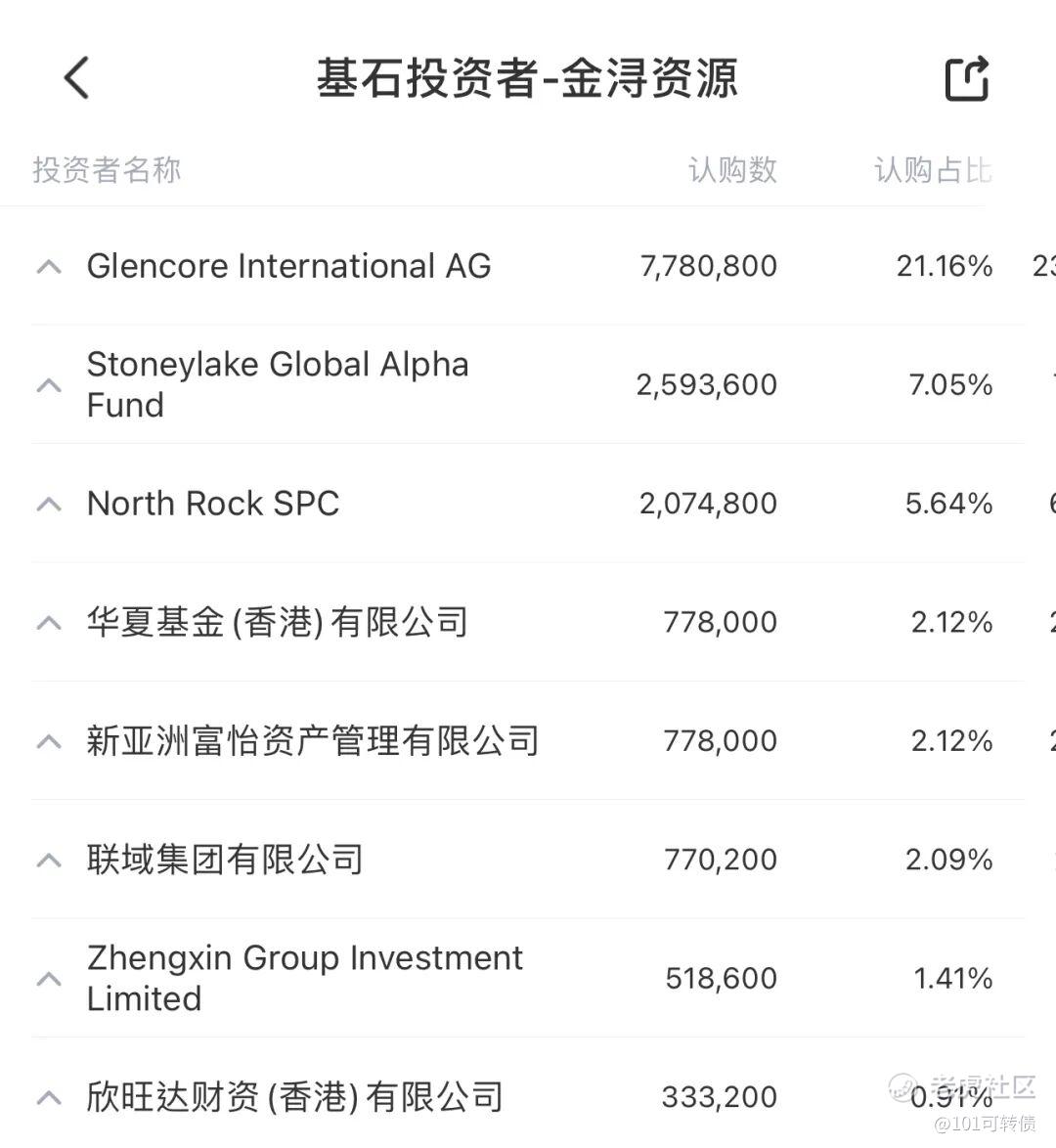Viewport: 1056px width, 1148px height.
Task: Toggle the North Rock SPC row chevron
Action: pyautogui.click(x=49, y=505)
